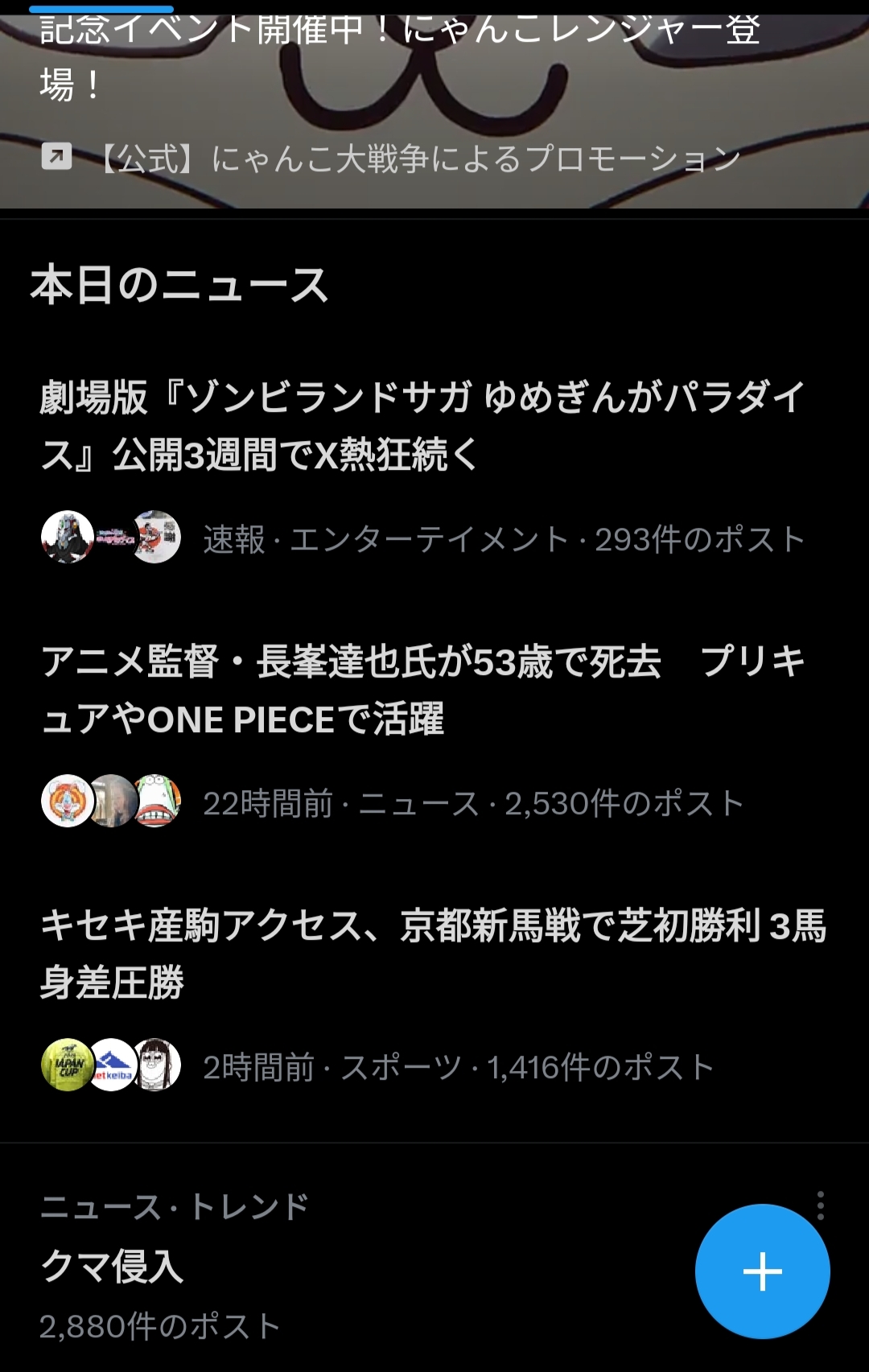Image resolution: width=869 pixels, height=1372 pixels.
Task: Open more options for クマ侵入 trend
Action: 820,1205
